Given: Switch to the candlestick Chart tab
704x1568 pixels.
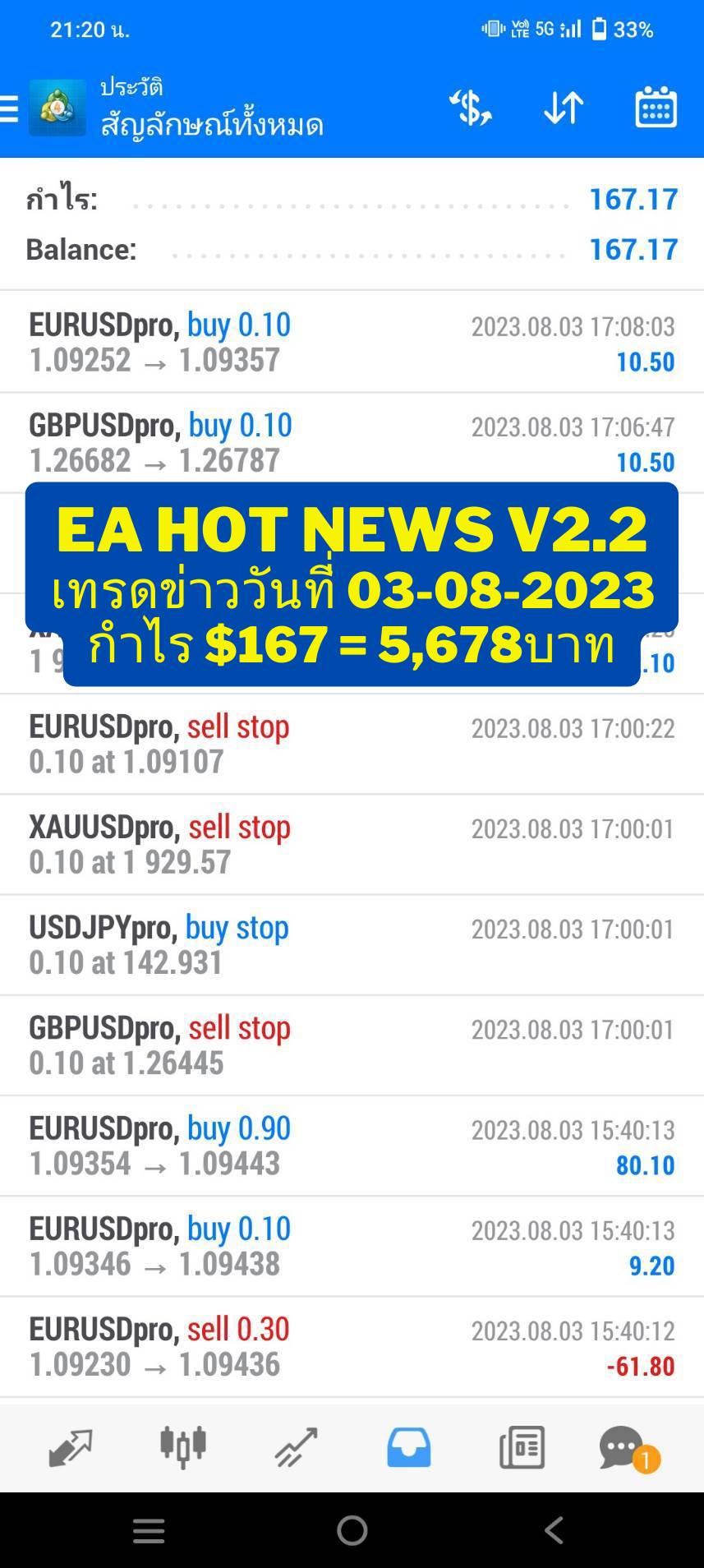Looking at the screenshot, I should tap(183, 1447).
